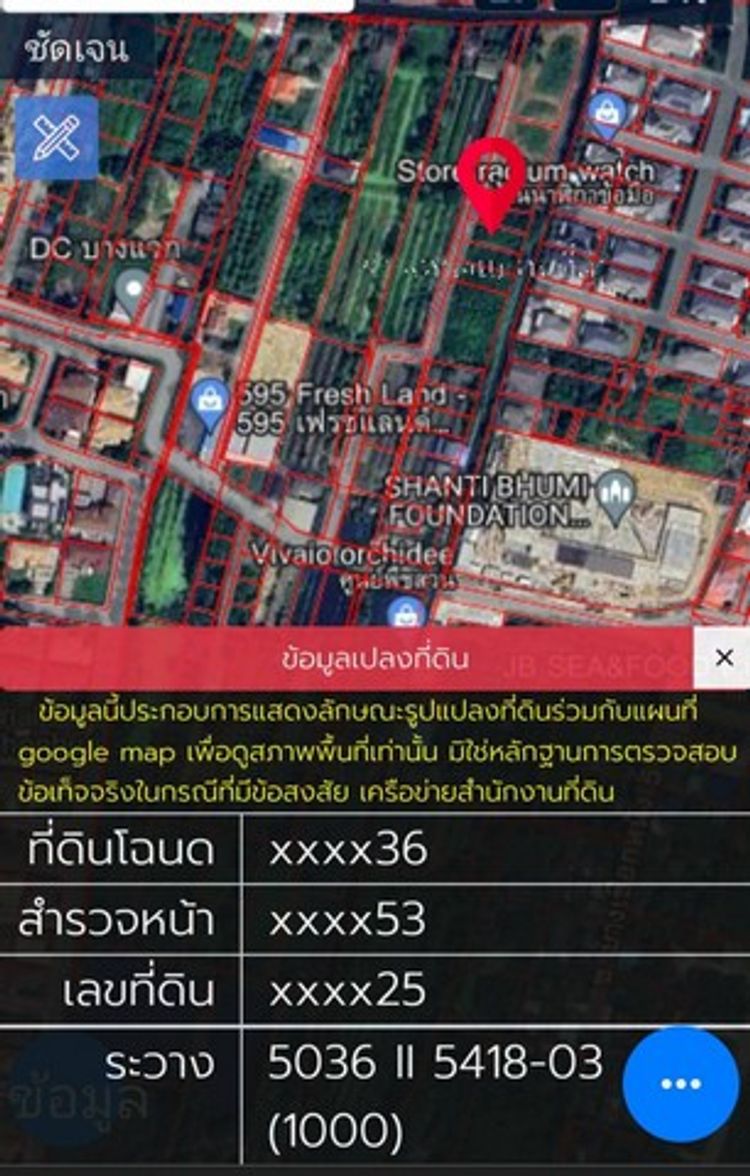Open the 595 Fresh Land shop marker
The height and width of the screenshot is (1176, 750).
210,402
